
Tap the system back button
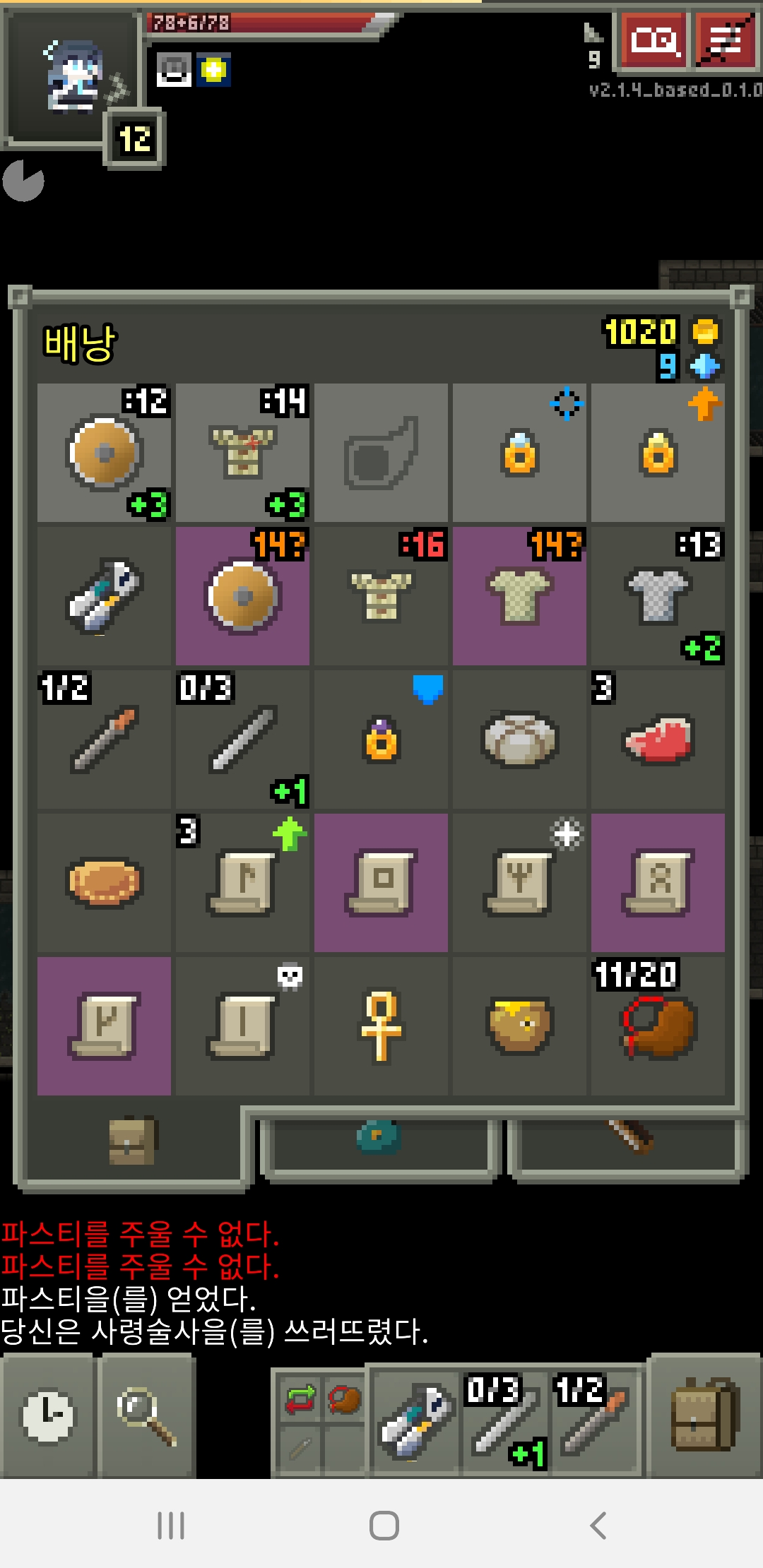(598, 1526)
